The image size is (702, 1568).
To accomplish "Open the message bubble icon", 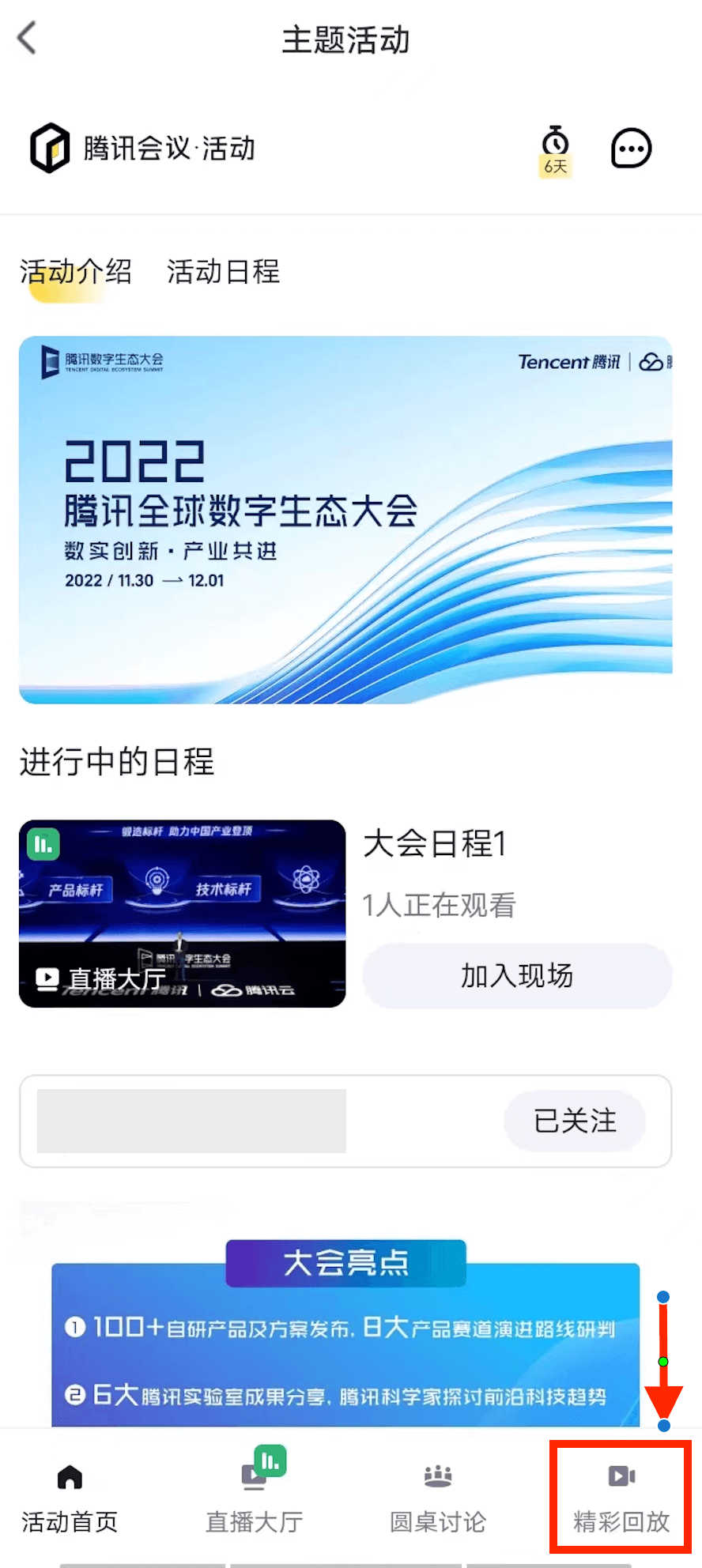I will coord(631,149).
